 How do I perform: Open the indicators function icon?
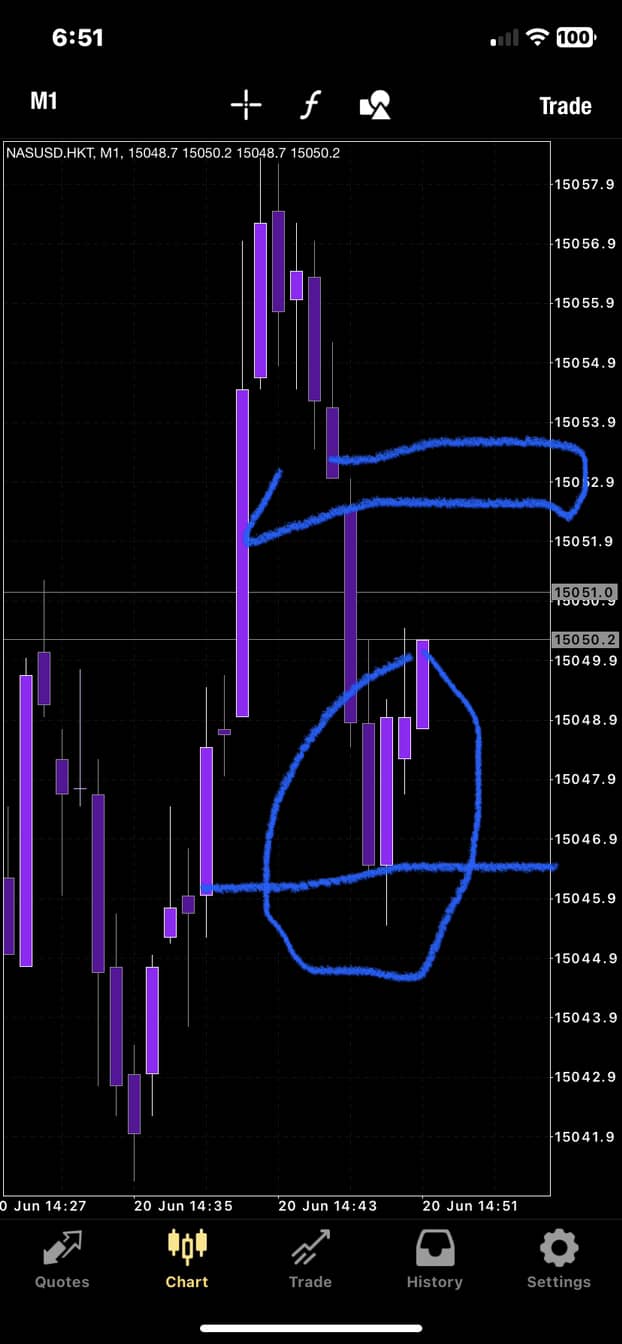coord(311,105)
